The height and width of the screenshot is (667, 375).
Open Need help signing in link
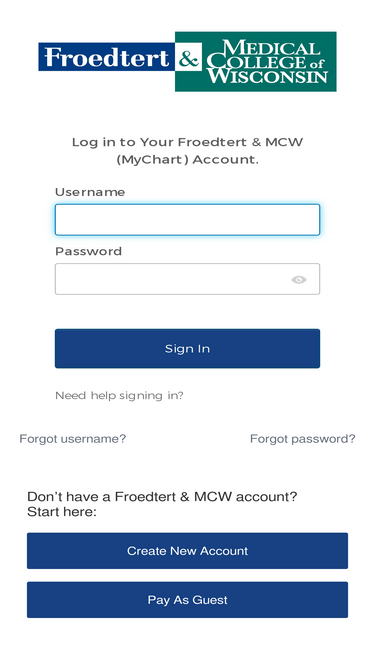tap(119, 396)
